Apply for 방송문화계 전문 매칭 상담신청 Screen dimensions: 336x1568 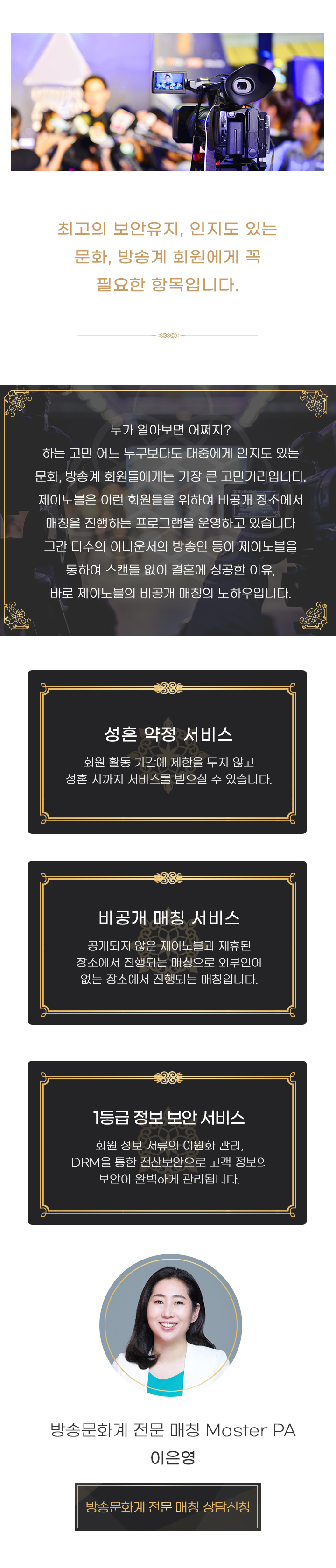pos(168,1506)
